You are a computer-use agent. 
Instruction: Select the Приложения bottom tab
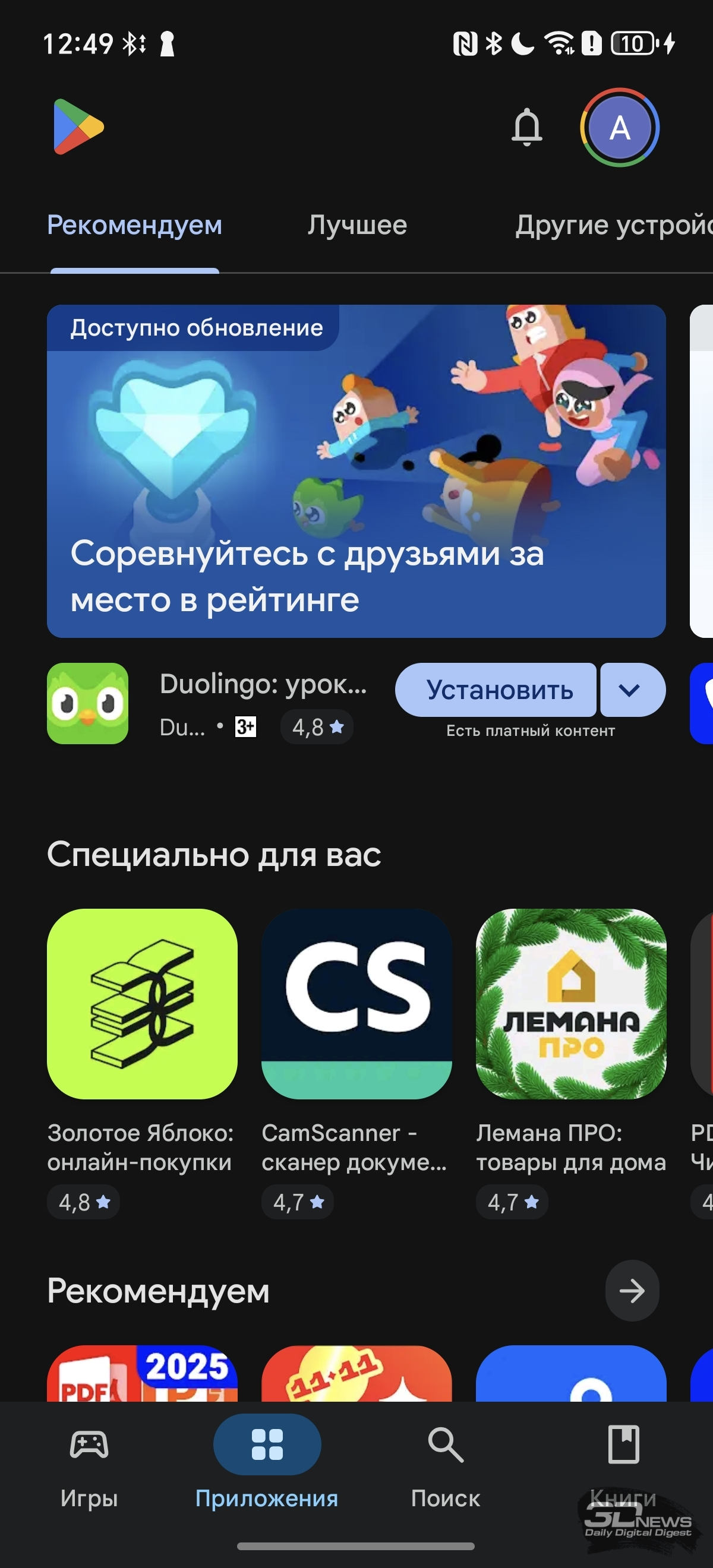pyautogui.click(x=267, y=1467)
